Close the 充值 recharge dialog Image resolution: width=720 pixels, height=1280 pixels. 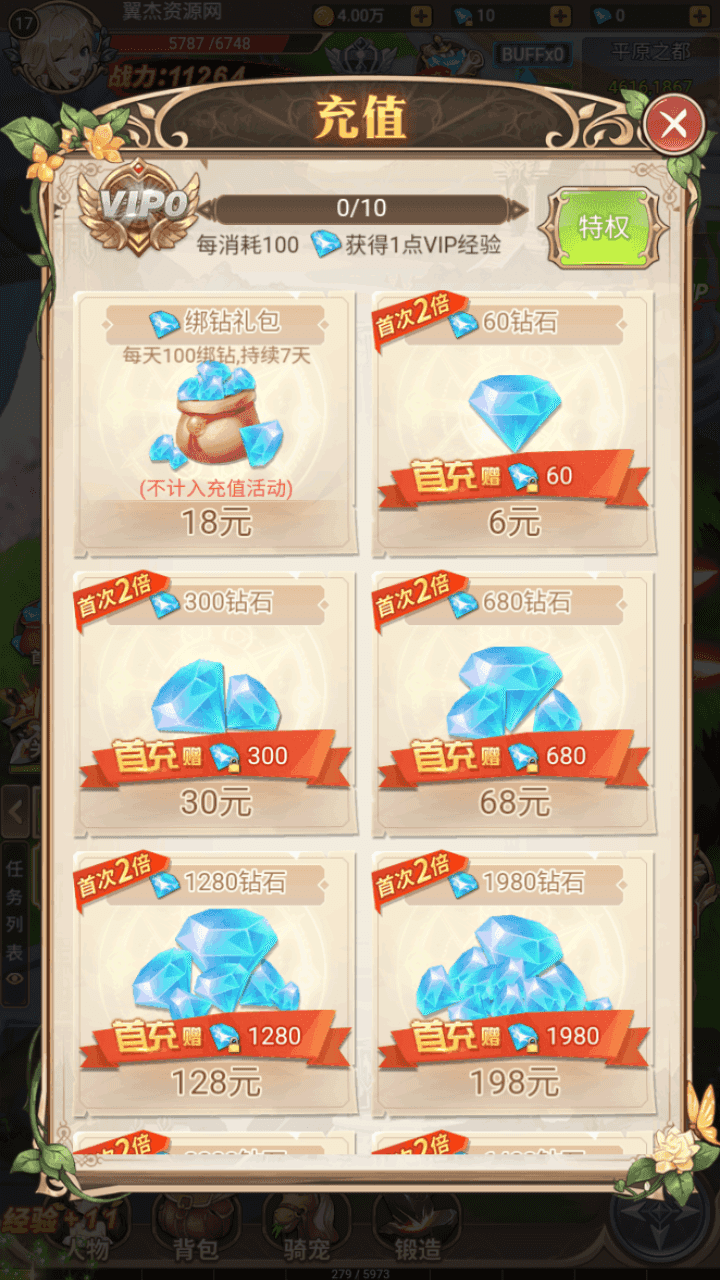point(674,125)
